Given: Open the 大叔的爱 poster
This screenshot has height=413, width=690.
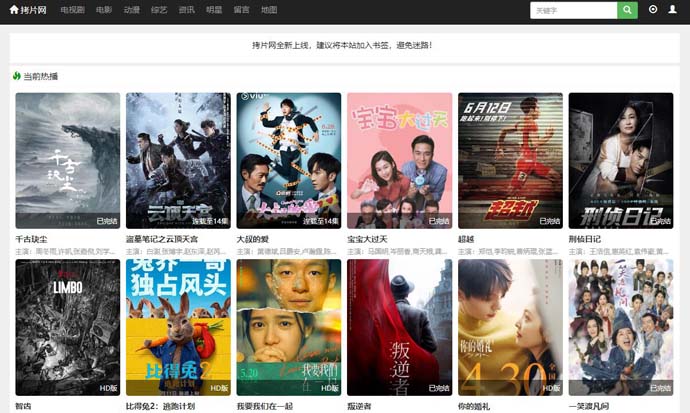Looking at the screenshot, I should point(289,161).
